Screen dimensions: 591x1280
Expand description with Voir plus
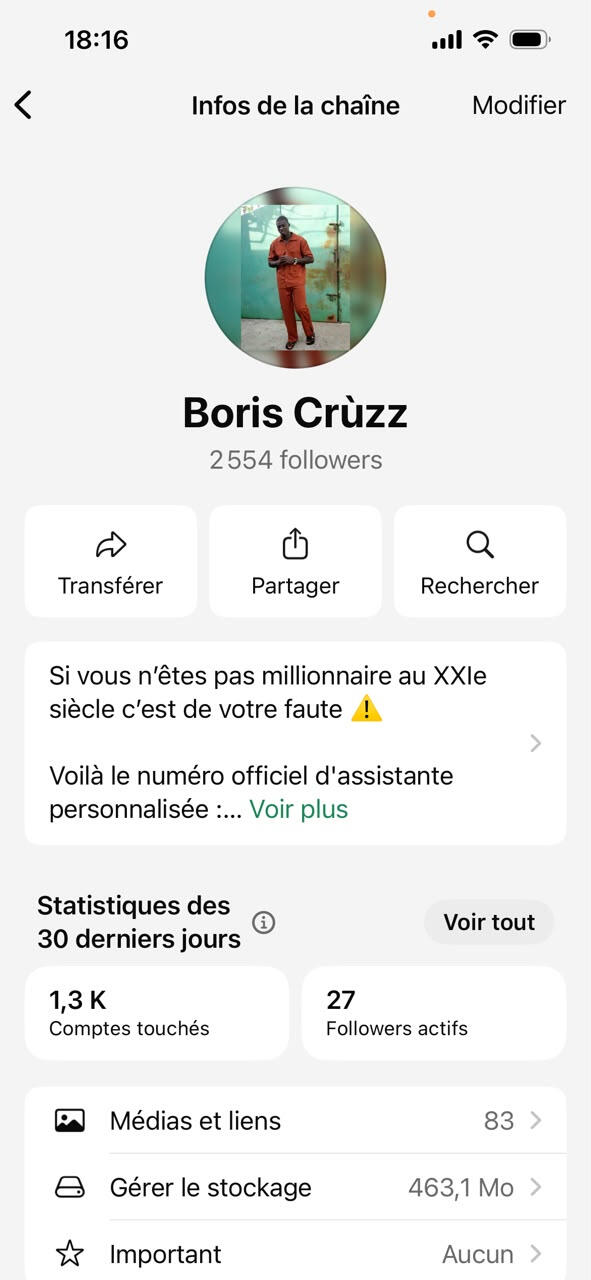299,809
